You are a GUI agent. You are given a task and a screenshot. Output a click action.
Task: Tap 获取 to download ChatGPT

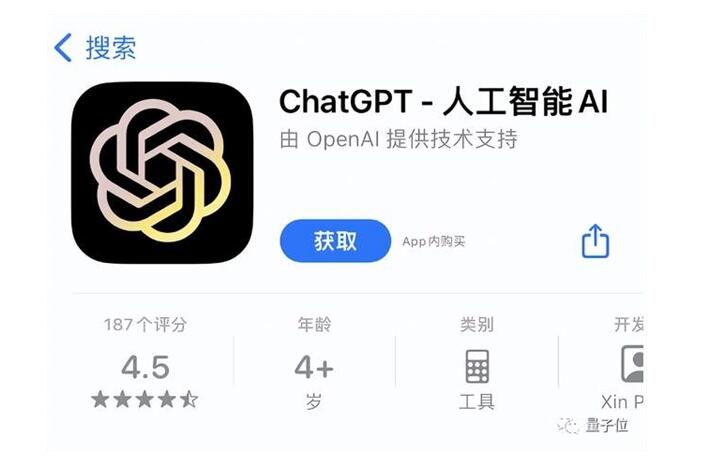click(335, 241)
